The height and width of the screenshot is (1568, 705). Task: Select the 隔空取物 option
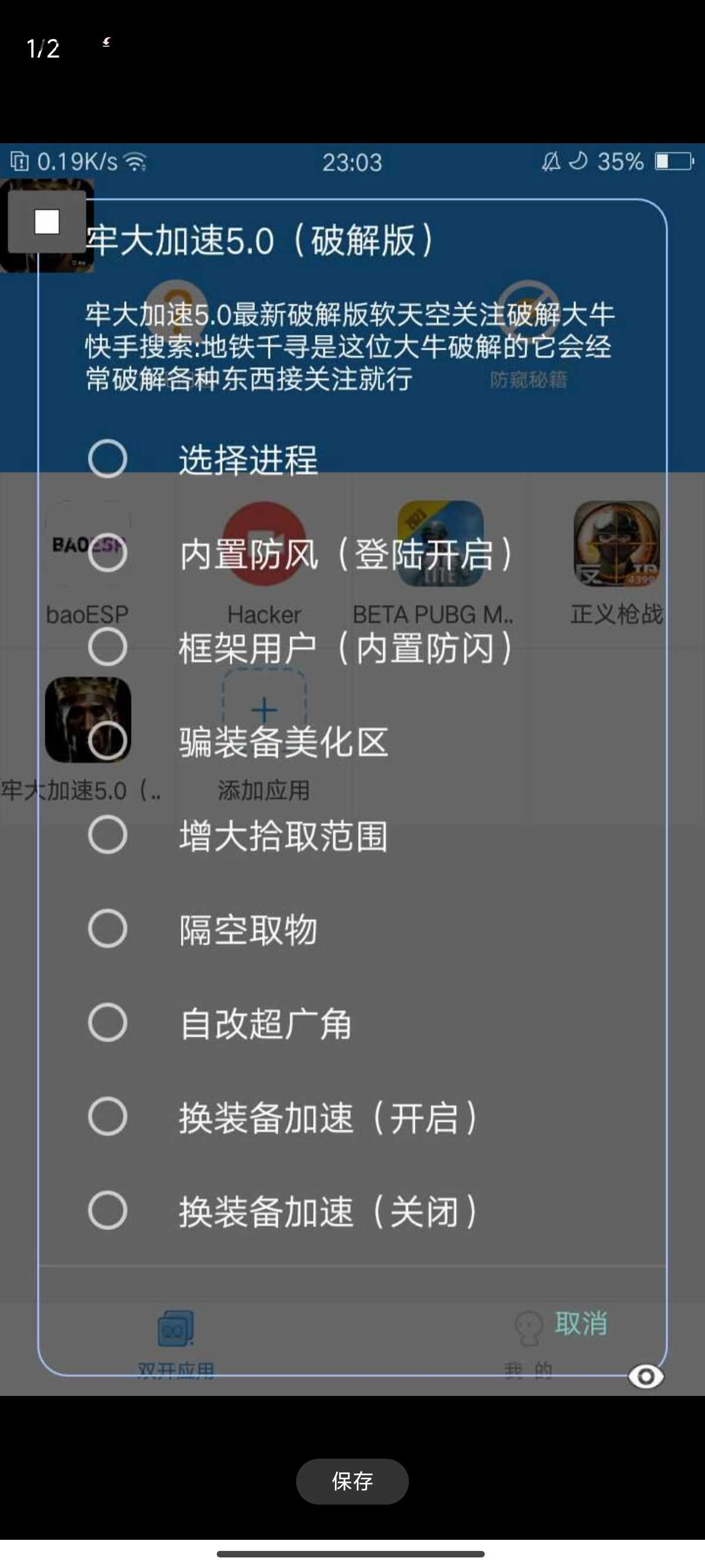352,929
